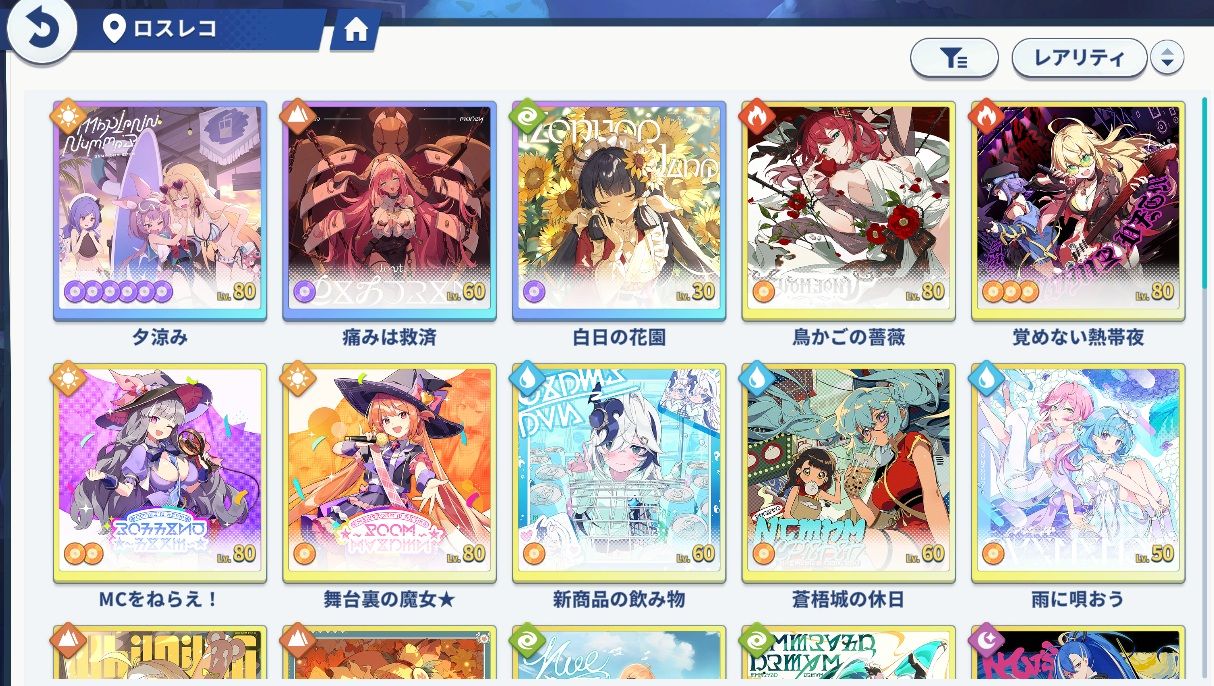
Task: Select the 痛みは救済 card
Action: click(390, 209)
